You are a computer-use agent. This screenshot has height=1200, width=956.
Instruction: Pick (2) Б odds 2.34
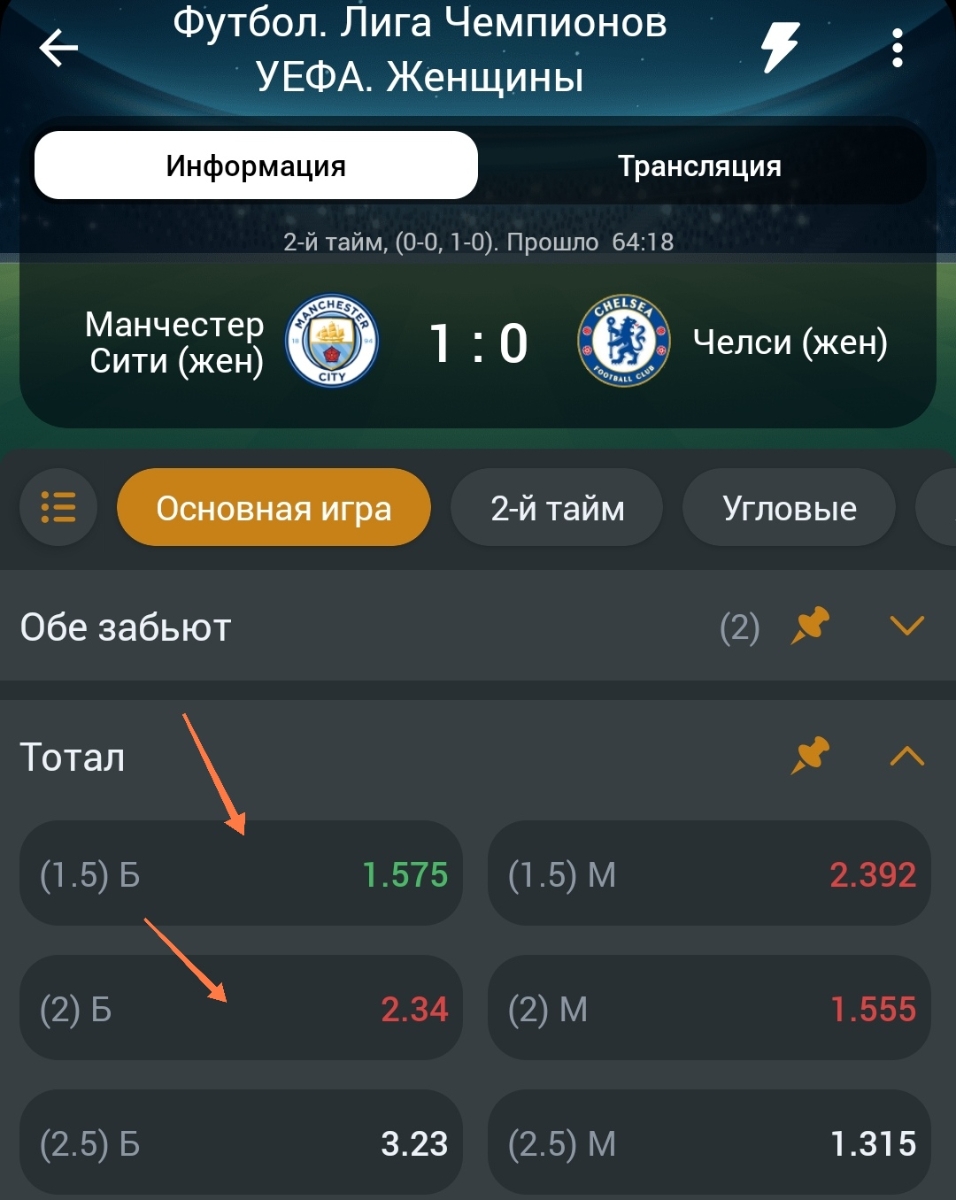pos(241,1008)
